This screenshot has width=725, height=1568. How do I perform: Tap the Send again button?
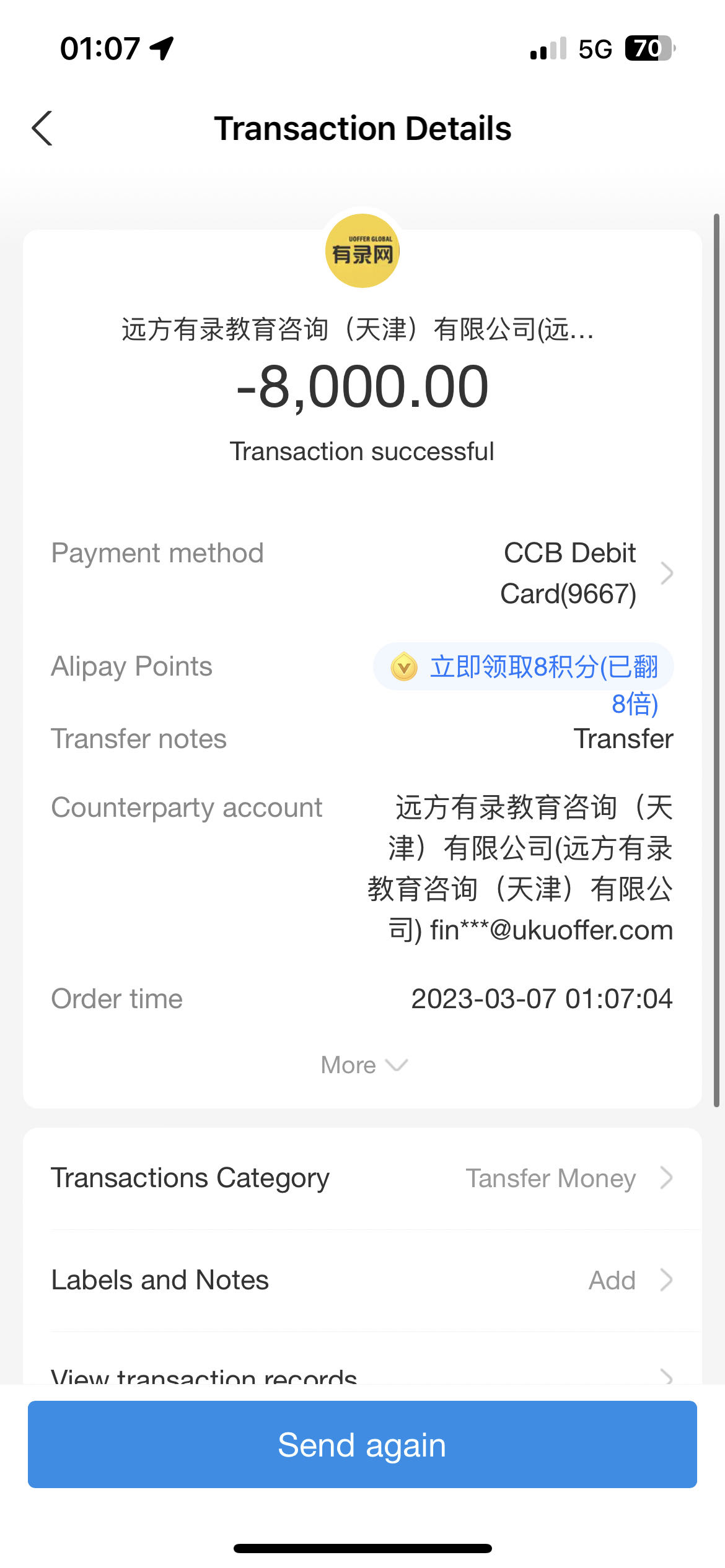(362, 1444)
